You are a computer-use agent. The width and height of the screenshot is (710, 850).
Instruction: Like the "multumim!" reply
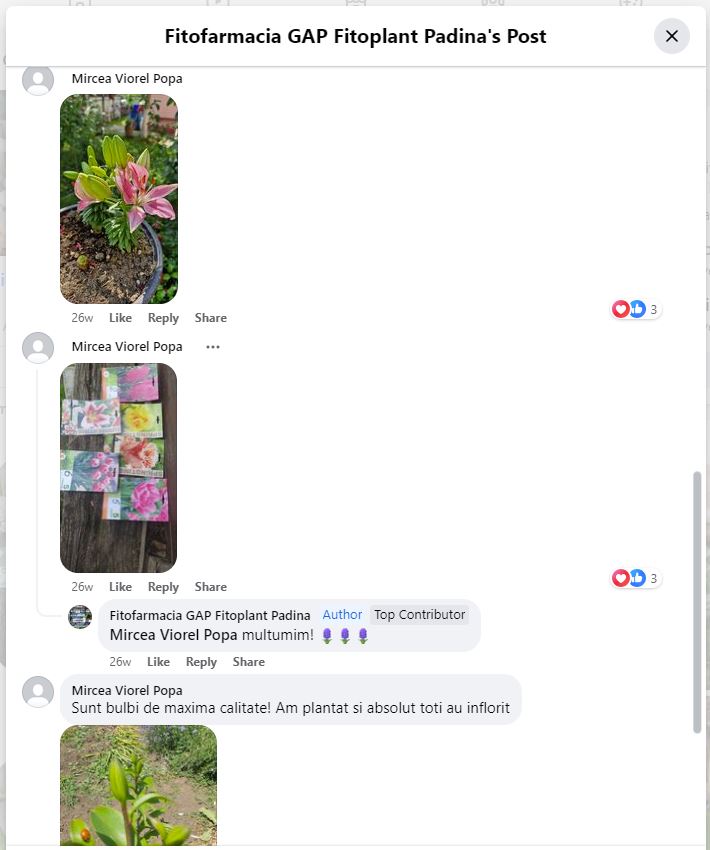(158, 662)
